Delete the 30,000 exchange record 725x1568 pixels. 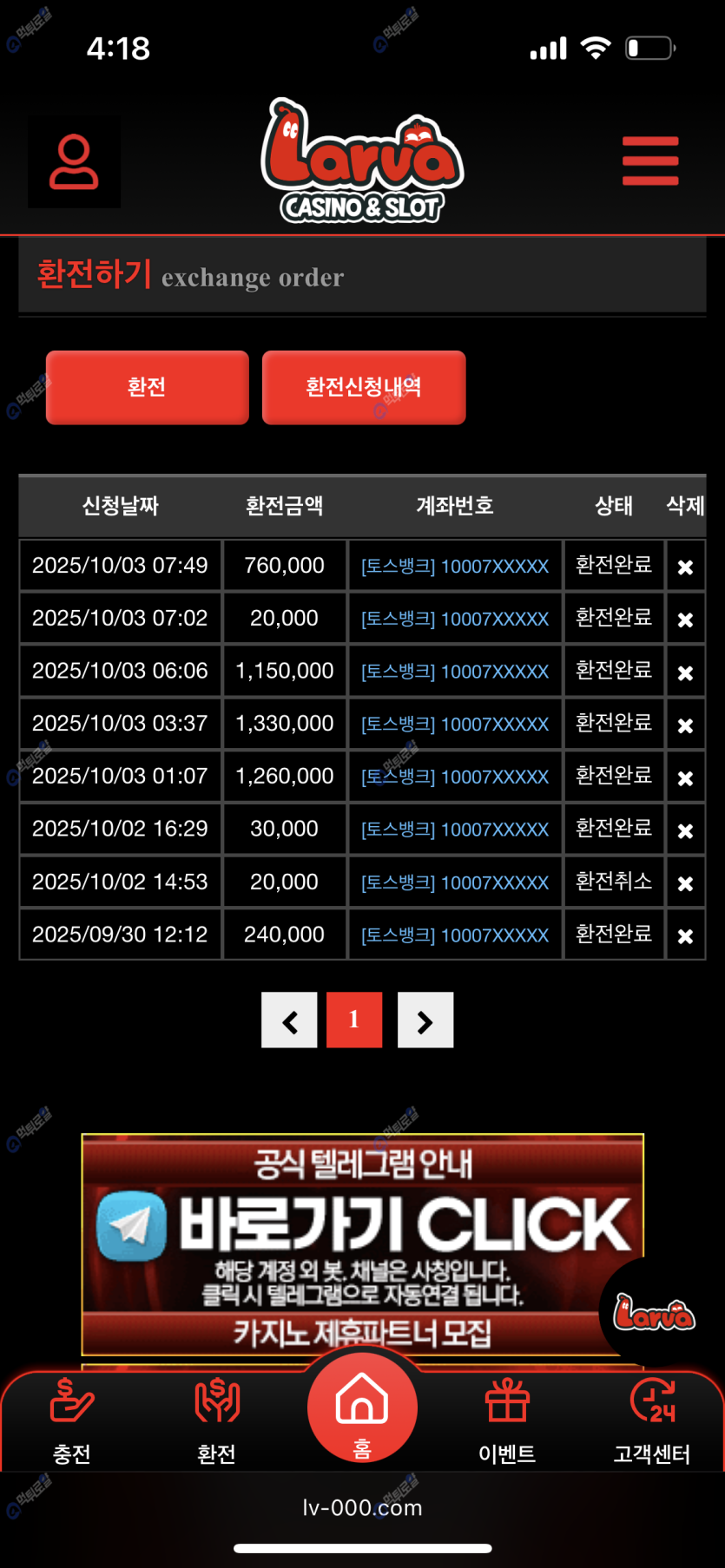685,831
